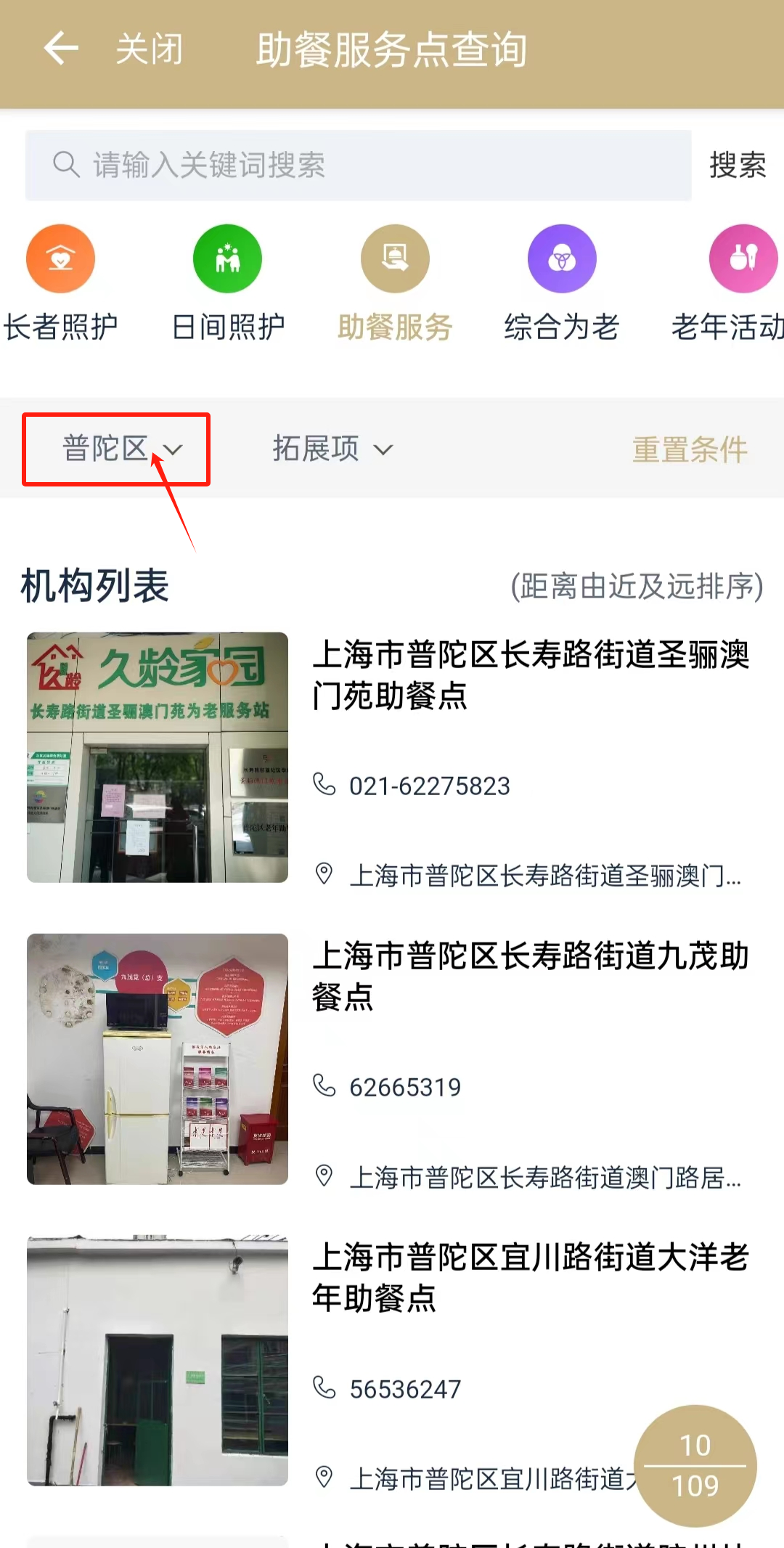784x1548 pixels.
Task: Tap 重置条件 to reset filters
Action: point(690,450)
